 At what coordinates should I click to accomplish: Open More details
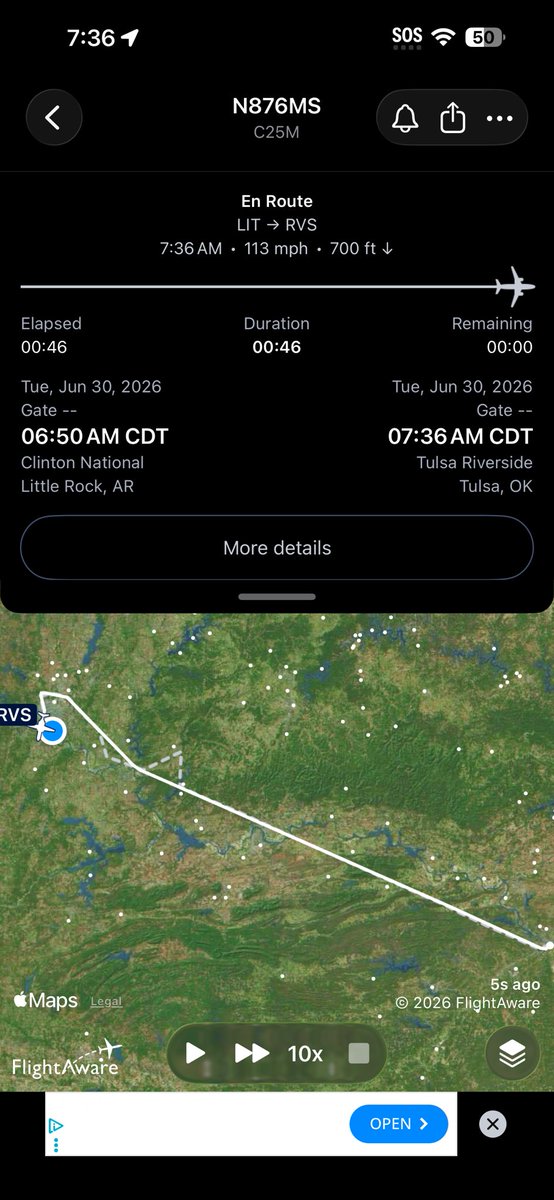[x=277, y=548]
